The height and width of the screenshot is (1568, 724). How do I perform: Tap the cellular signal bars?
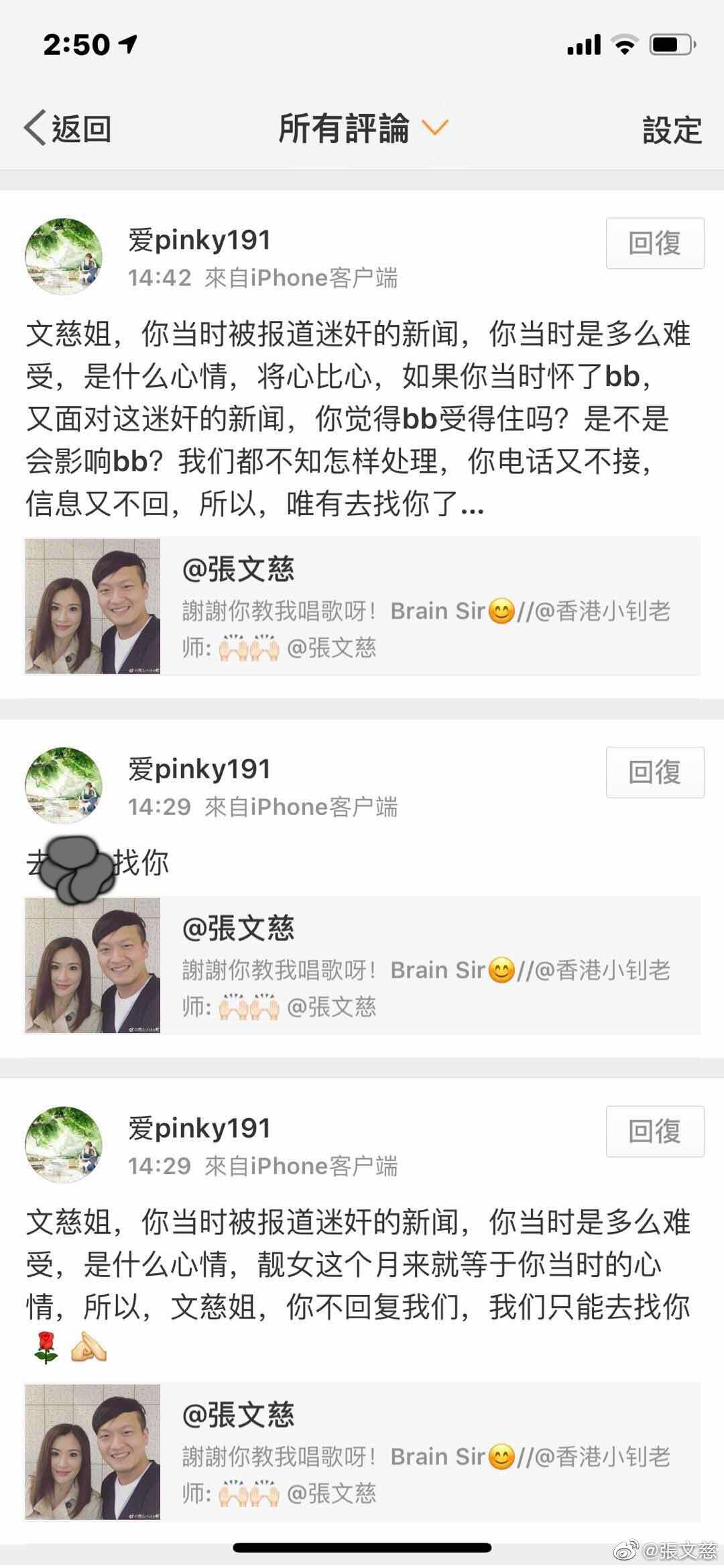585,44
